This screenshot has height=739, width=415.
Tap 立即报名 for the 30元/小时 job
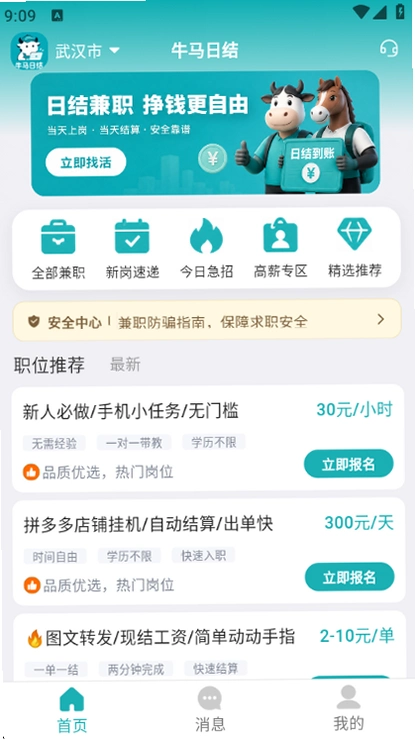(349, 464)
